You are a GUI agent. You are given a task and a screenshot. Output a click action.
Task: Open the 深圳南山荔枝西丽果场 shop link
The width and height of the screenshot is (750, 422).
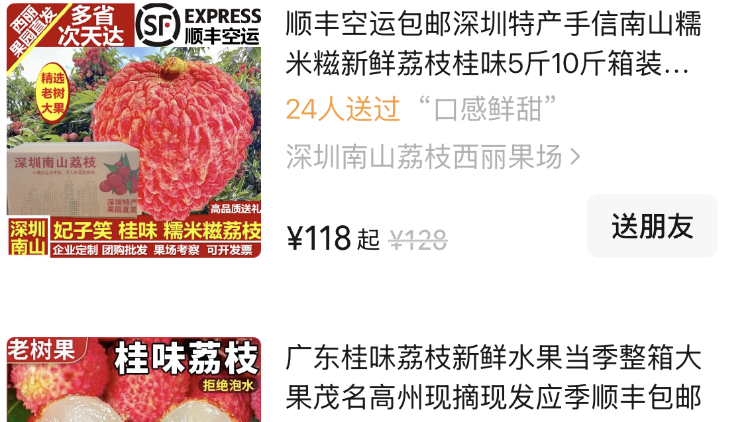tap(432, 156)
